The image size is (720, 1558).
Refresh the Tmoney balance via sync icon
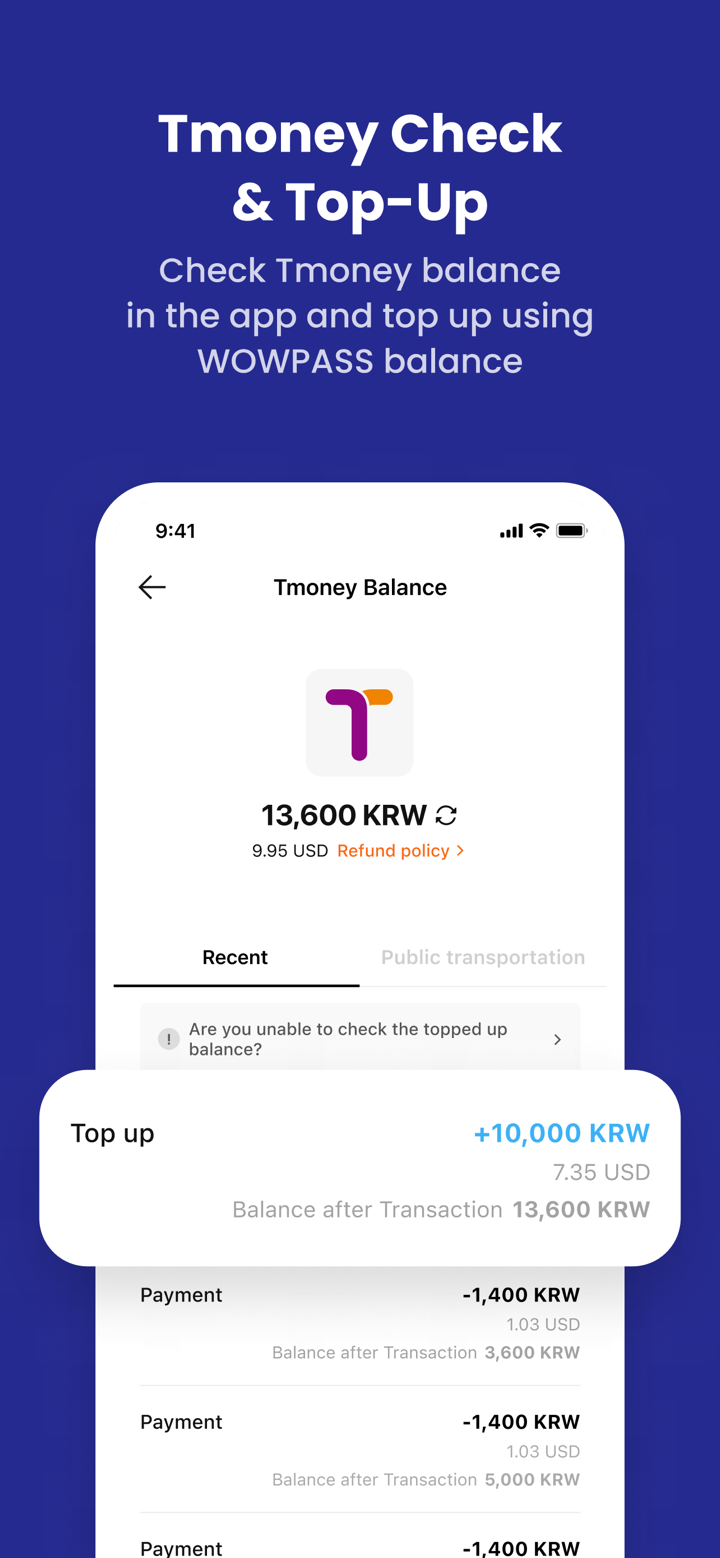click(444, 815)
